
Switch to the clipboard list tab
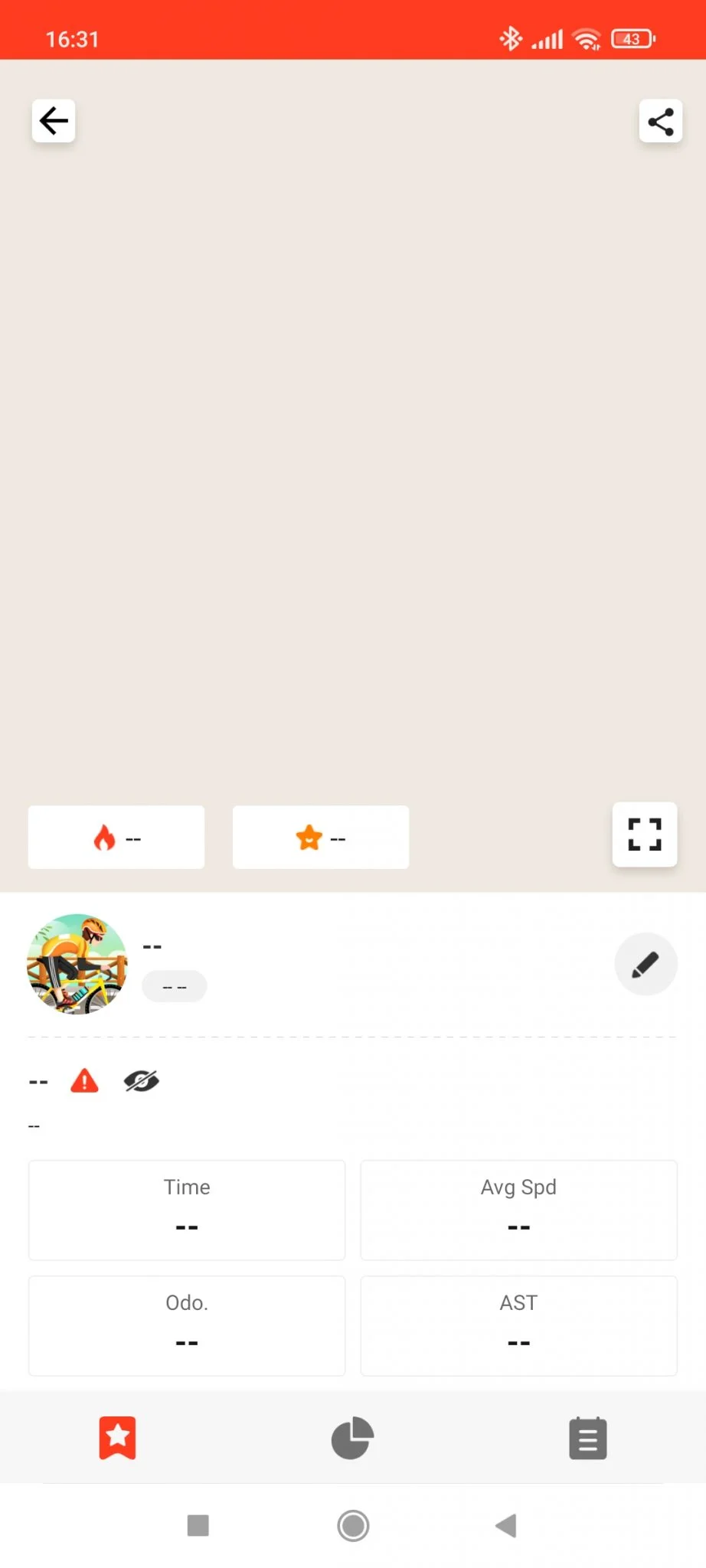tap(587, 1438)
